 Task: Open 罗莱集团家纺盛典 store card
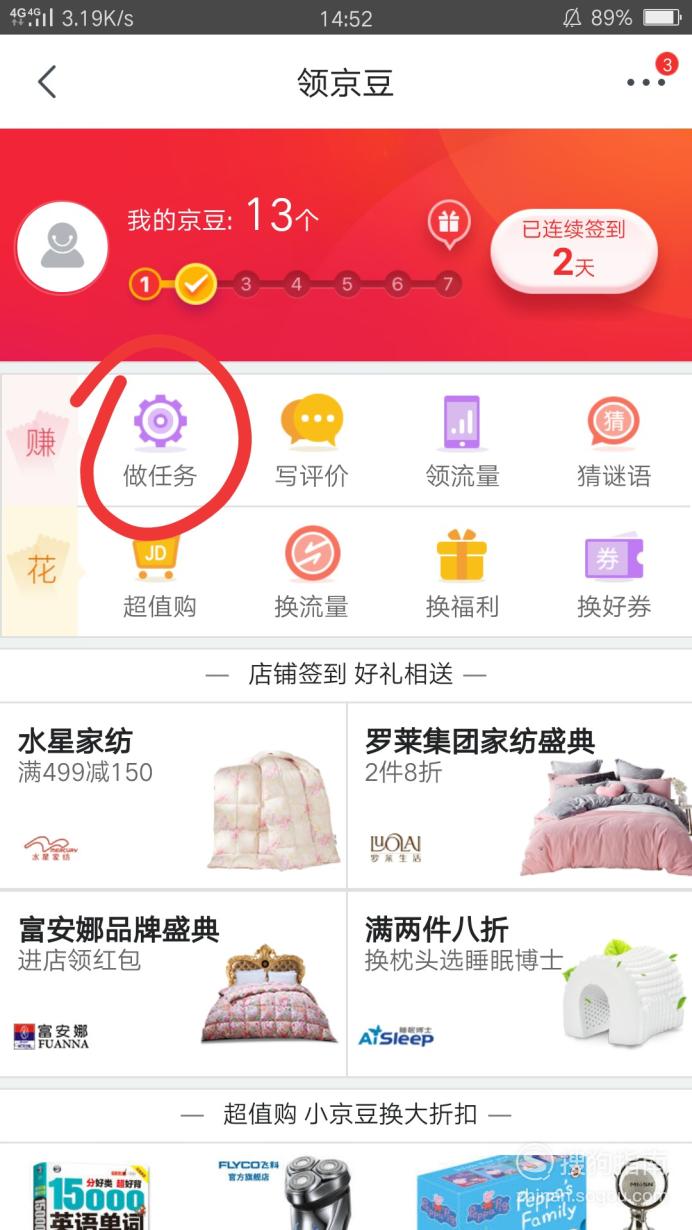(x=520, y=795)
